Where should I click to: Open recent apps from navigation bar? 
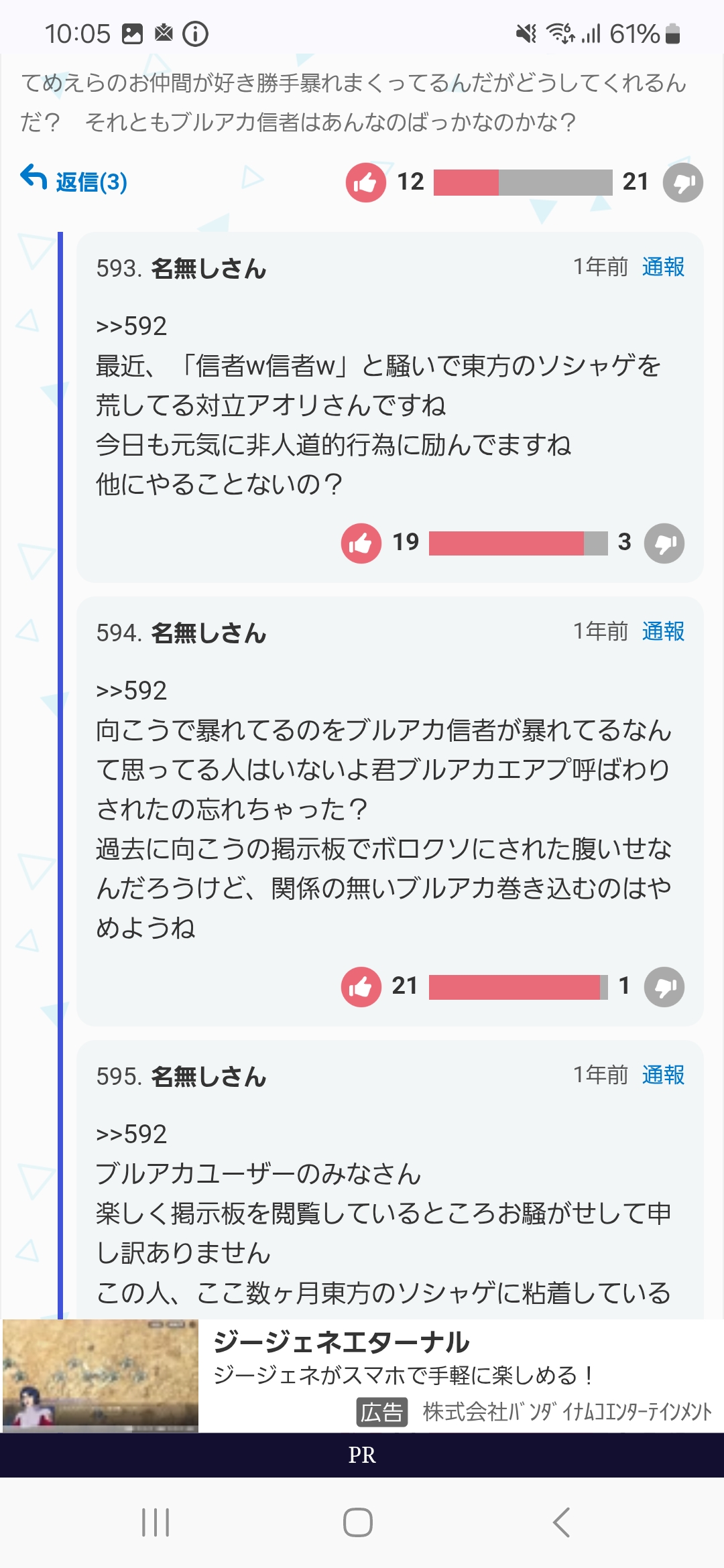tap(156, 1522)
